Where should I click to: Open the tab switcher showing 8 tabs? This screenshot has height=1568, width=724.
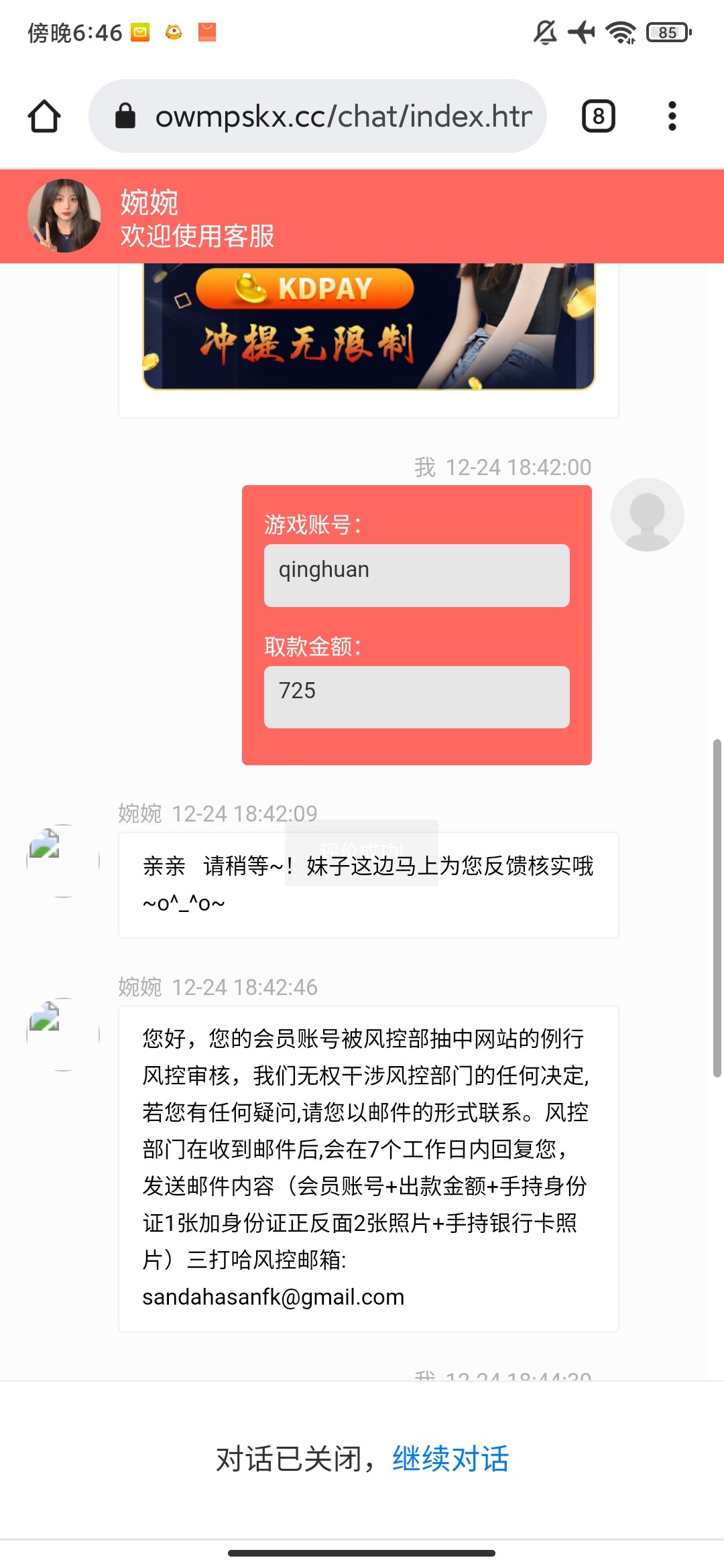[x=598, y=116]
